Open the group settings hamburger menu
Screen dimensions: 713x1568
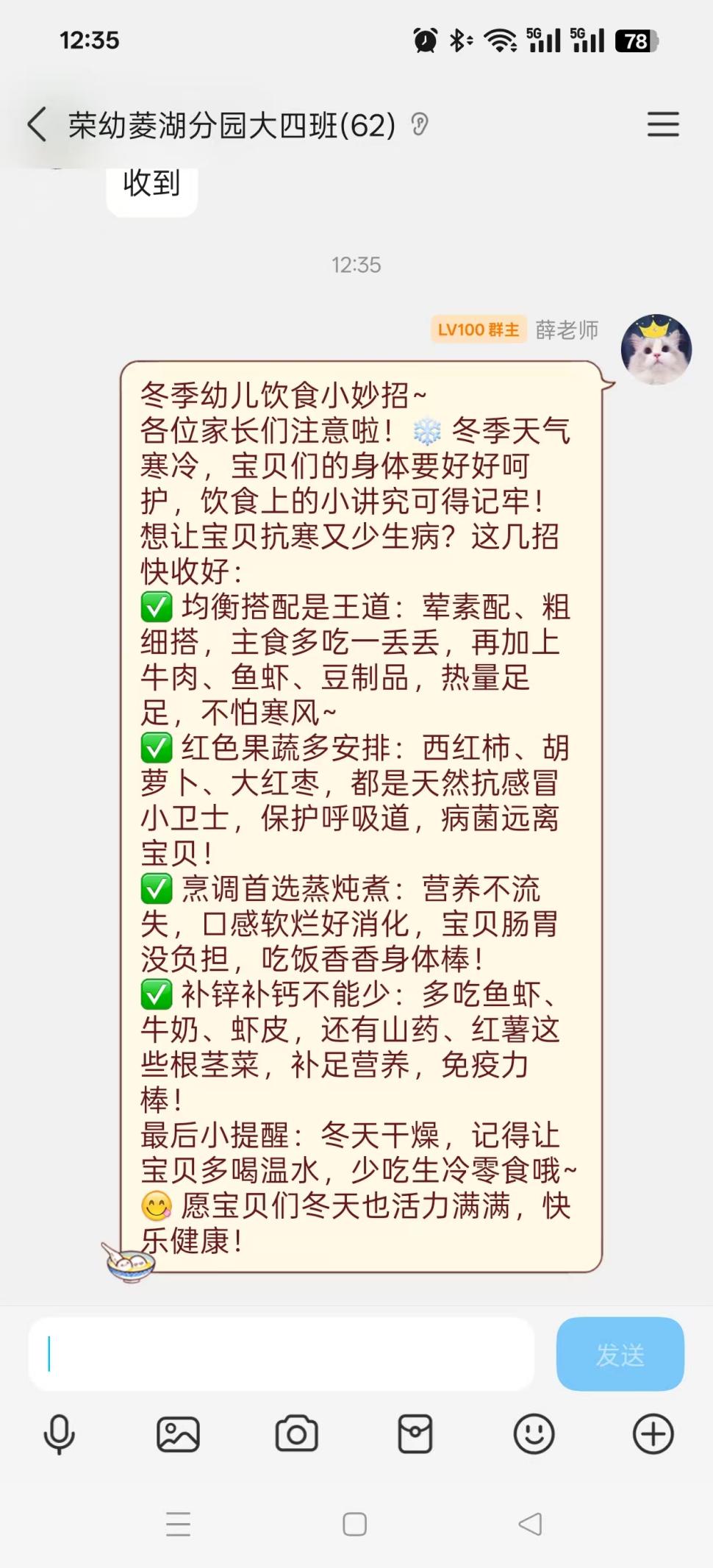point(662,125)
